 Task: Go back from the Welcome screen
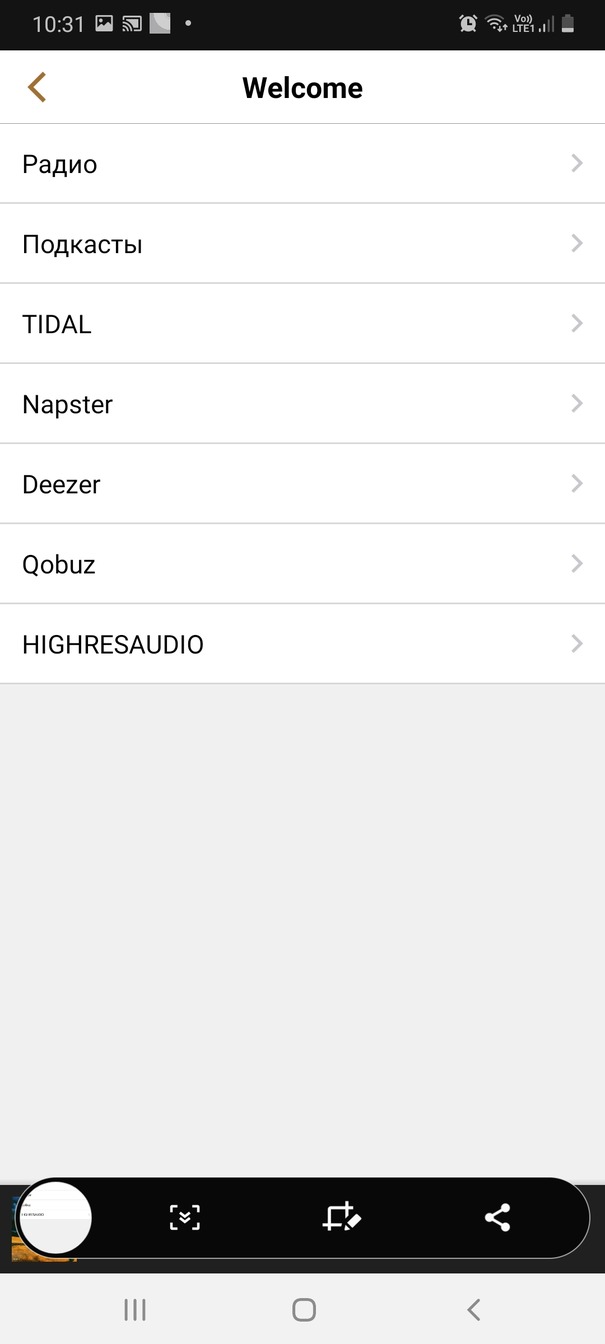pyautogui.click(x=37, y=88)
